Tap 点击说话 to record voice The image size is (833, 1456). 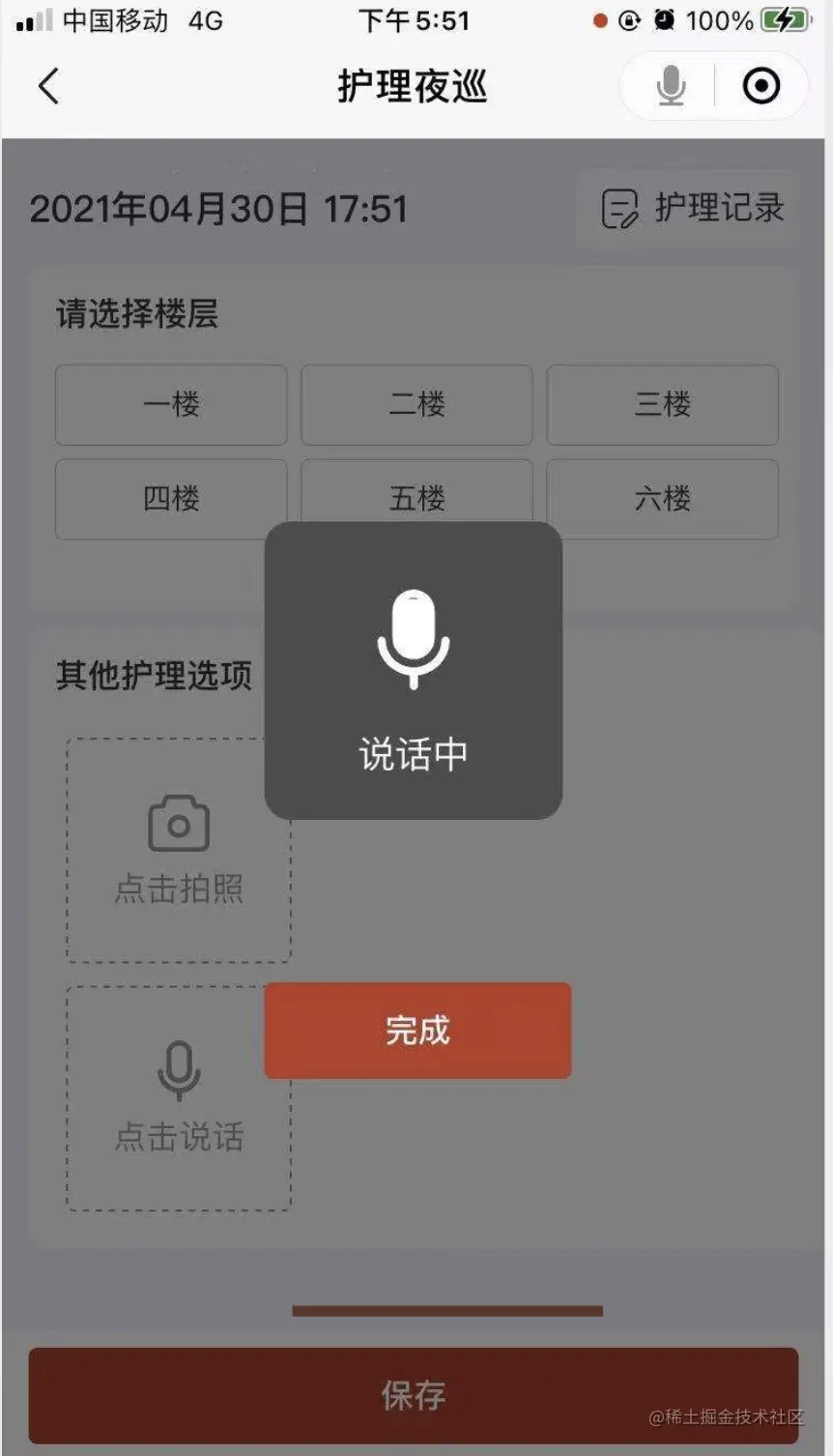pos(179,1099)
